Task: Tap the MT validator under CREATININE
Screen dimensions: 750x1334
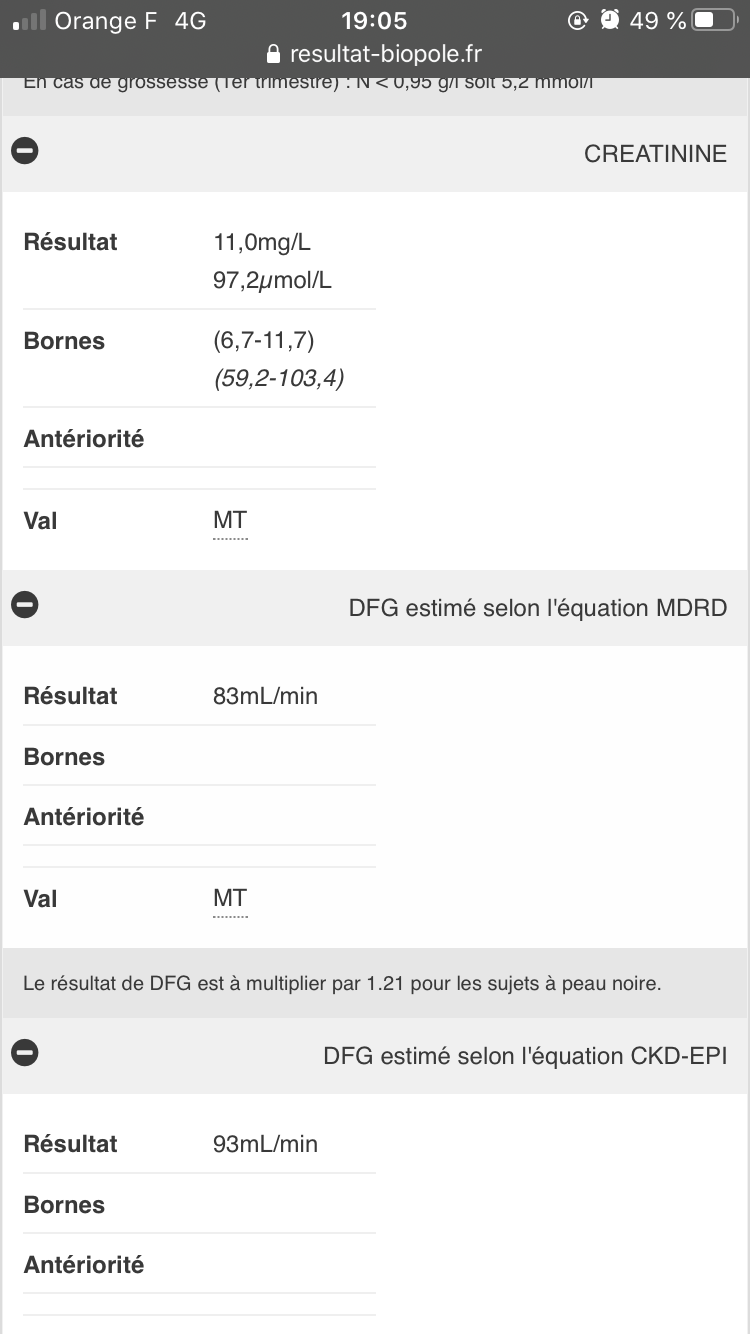Action: (230, 521)
